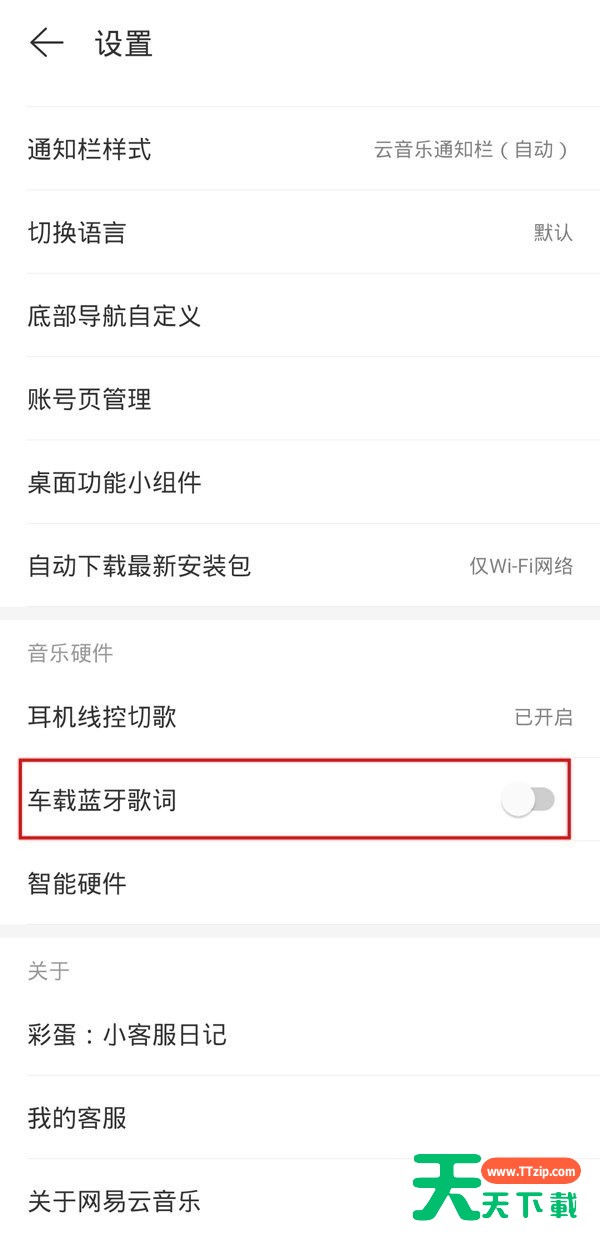Screen dimensions: 600x1242
Task: Open 智能硬件
Action: point(300,884)
